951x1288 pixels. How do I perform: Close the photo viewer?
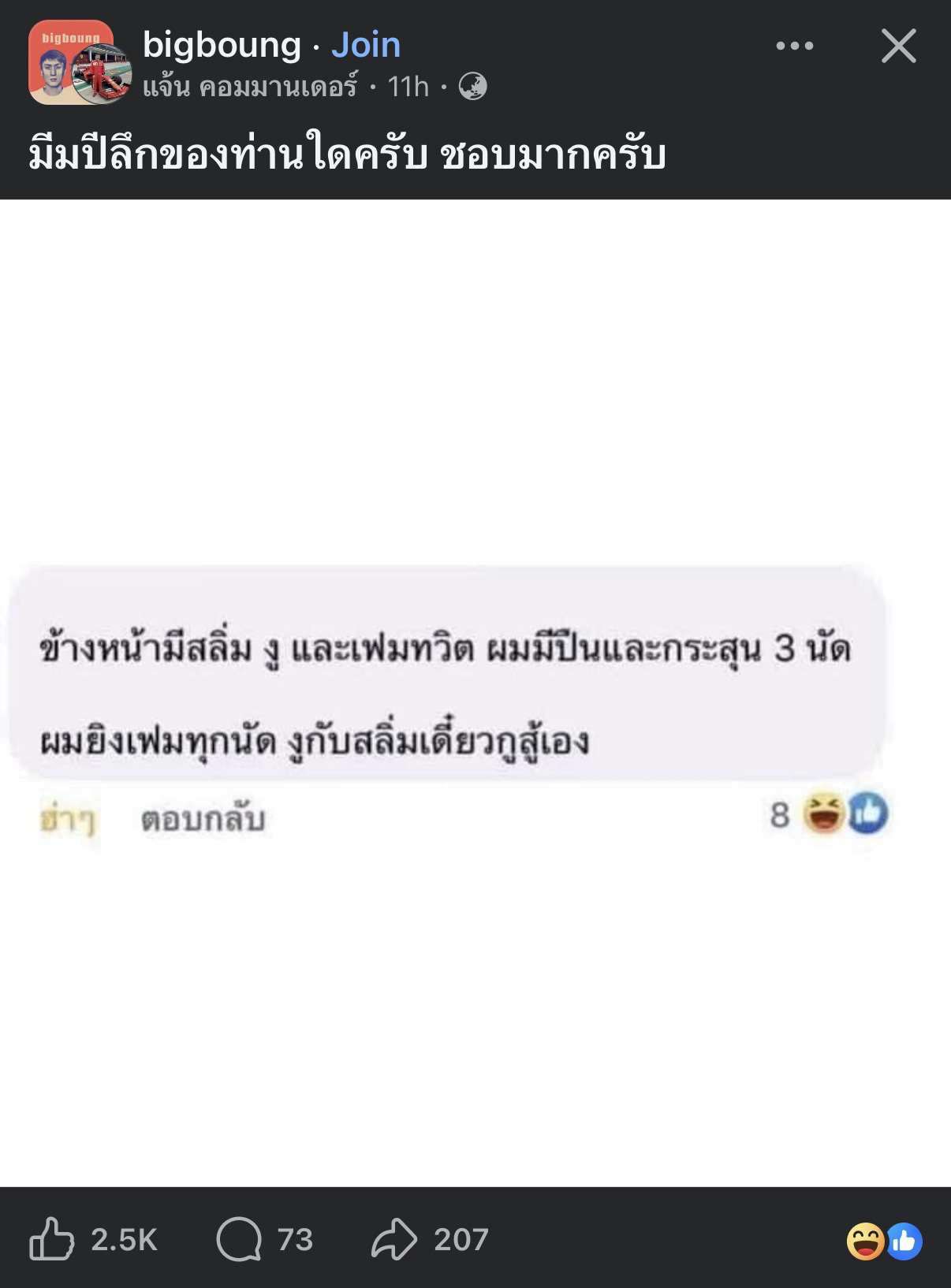click(898, 46)
